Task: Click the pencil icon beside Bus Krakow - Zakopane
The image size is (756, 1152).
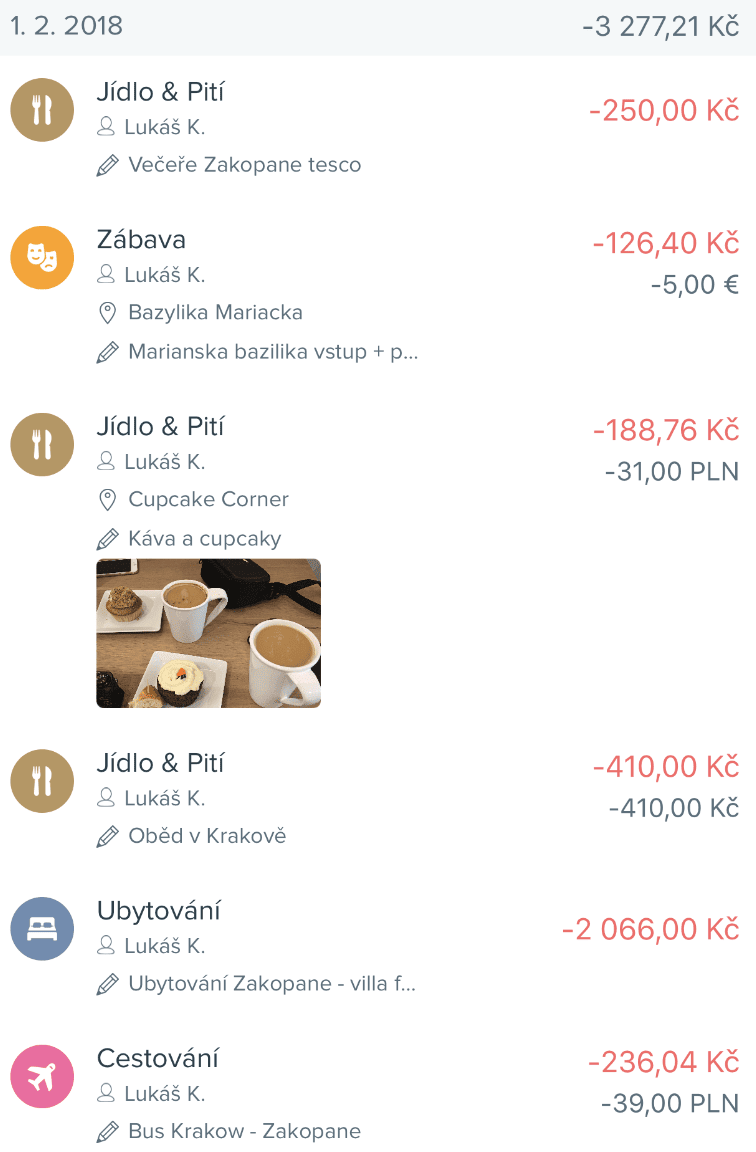Action: 108,1131
